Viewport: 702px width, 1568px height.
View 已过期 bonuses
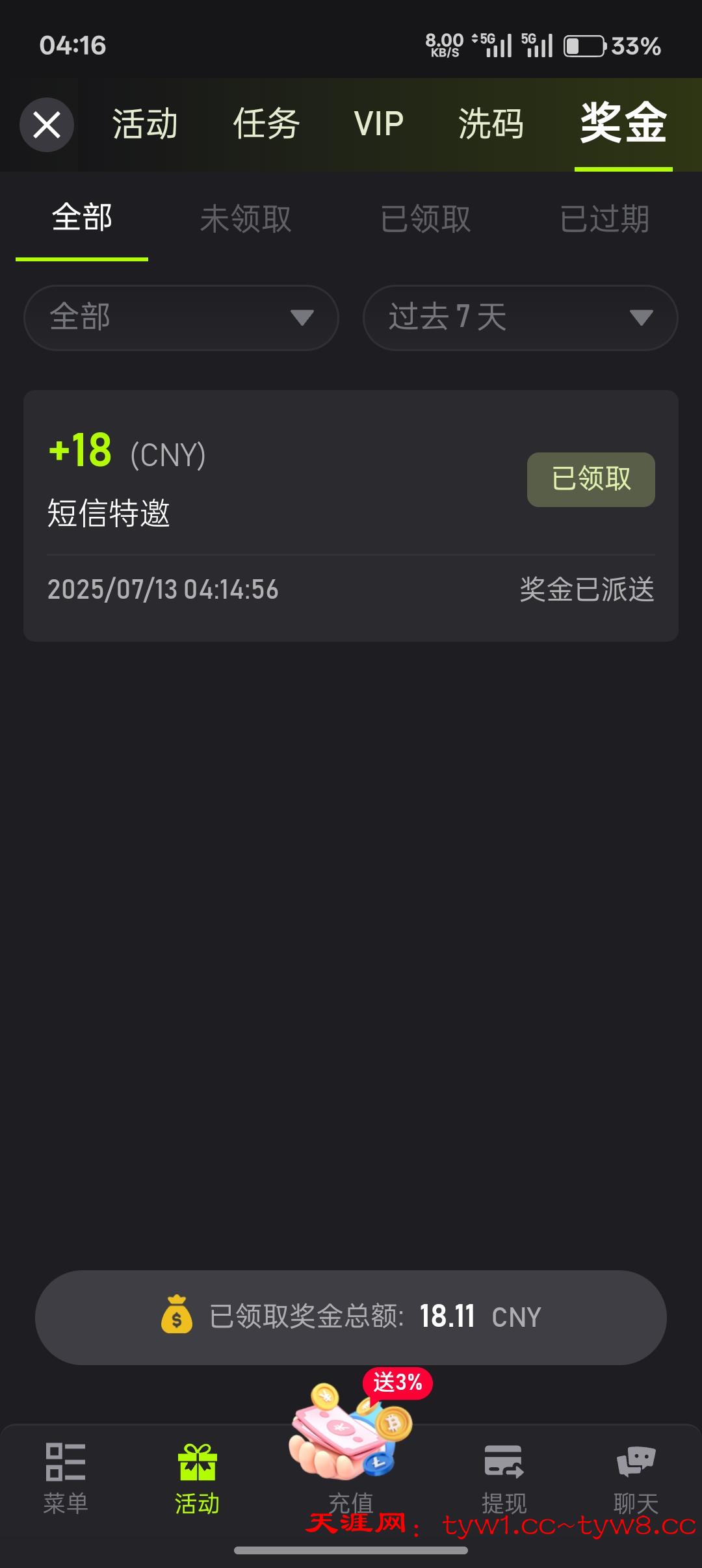(604, 218)
